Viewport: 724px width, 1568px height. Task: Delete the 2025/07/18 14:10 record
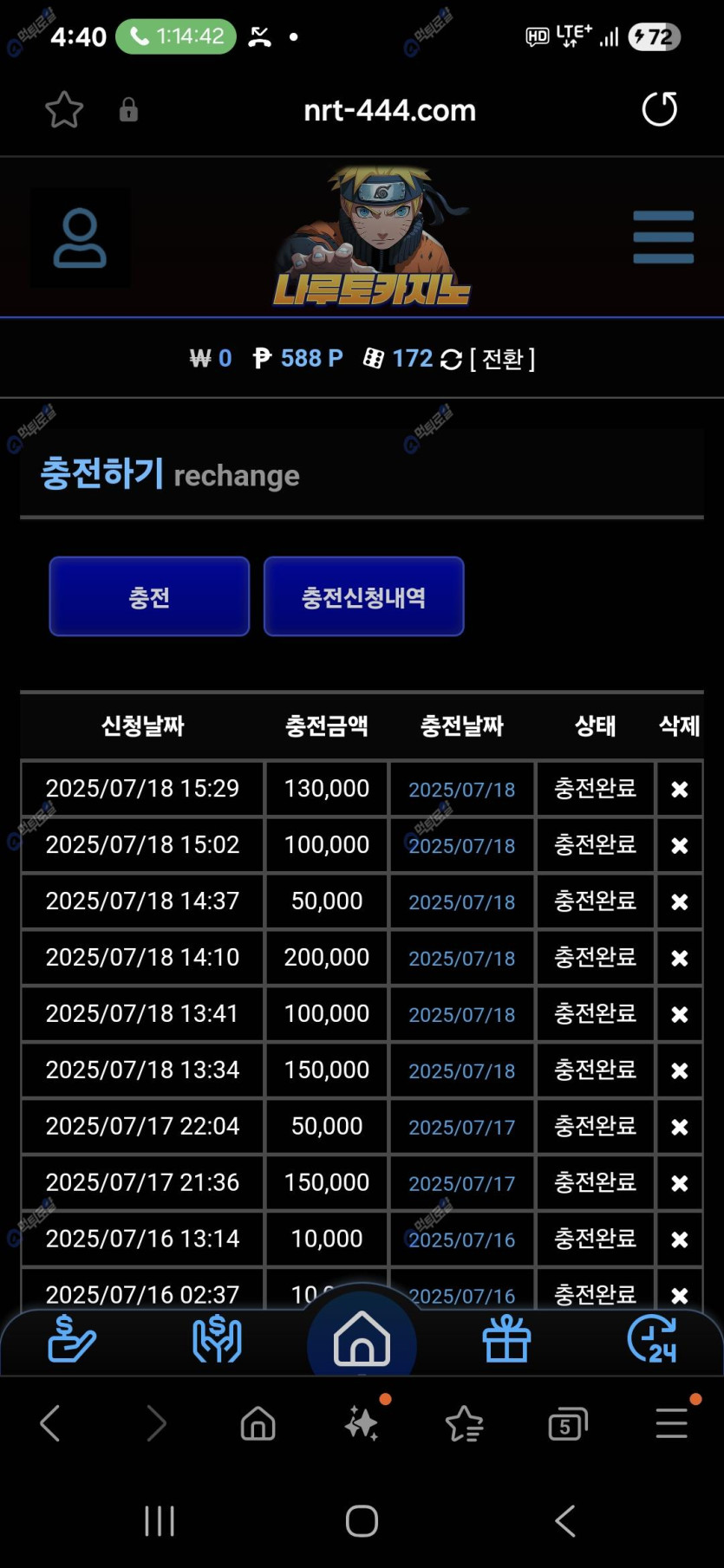coord(680,958)
